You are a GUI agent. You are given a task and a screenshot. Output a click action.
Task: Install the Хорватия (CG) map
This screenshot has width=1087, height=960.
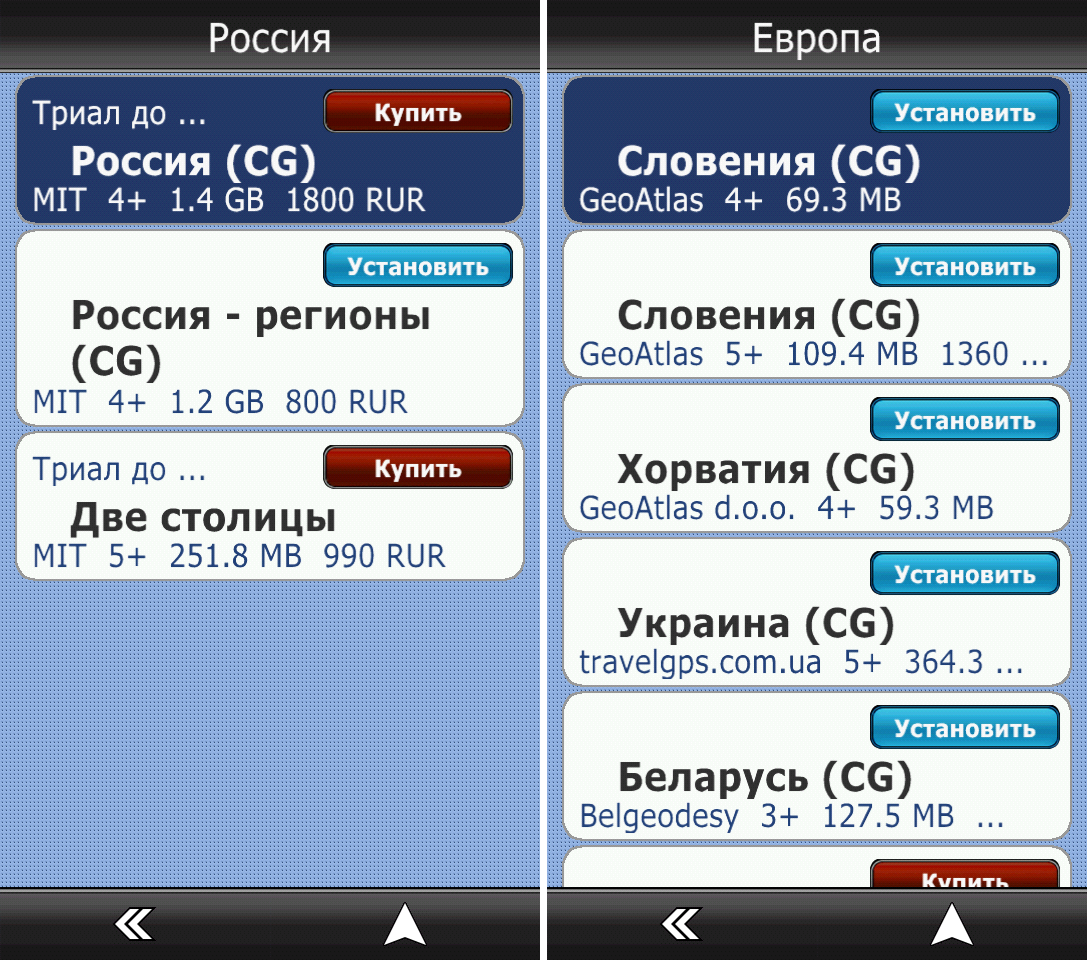[x=964, y=420]
